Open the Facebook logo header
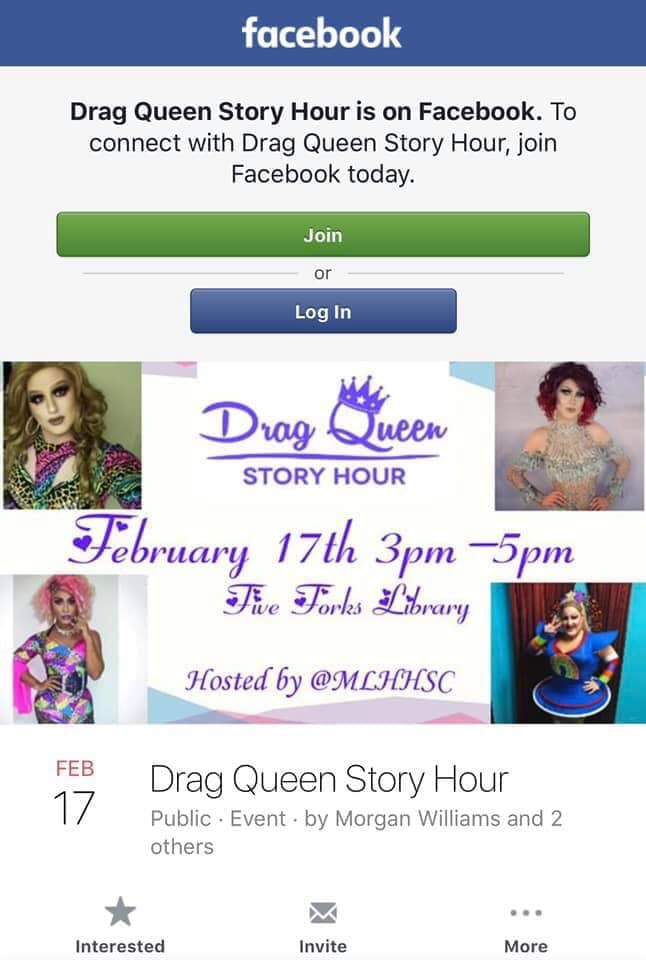The width and height of the screenshot is (646, 960). 322,33
